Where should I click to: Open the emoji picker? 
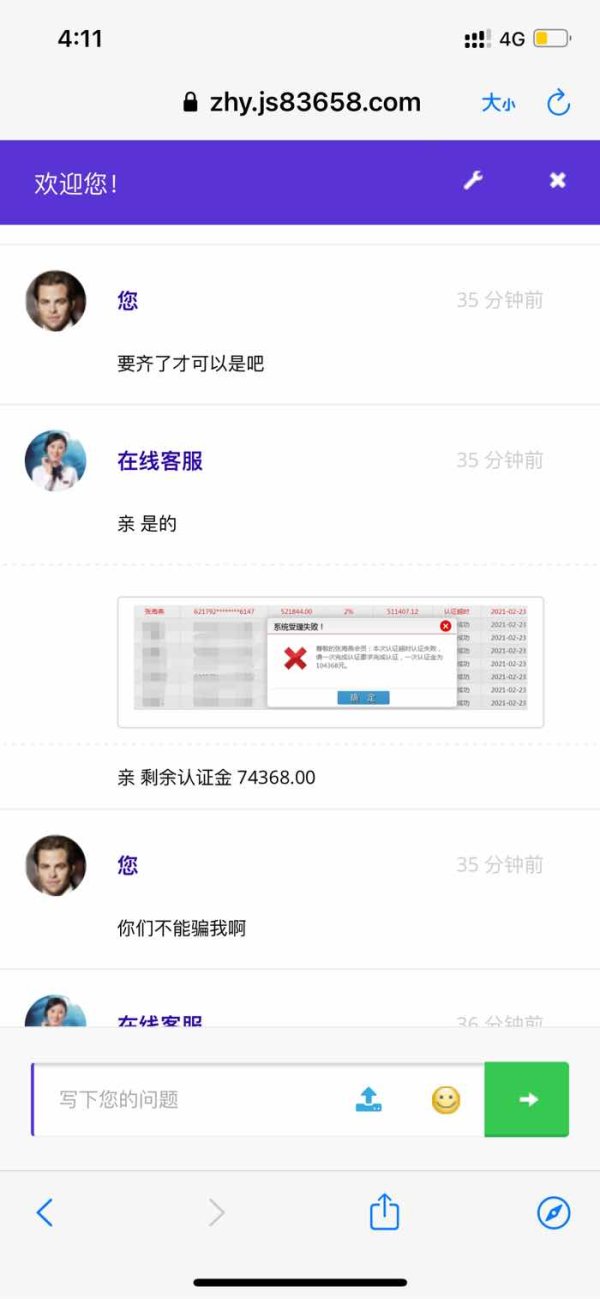click(x=446, y=1100)
